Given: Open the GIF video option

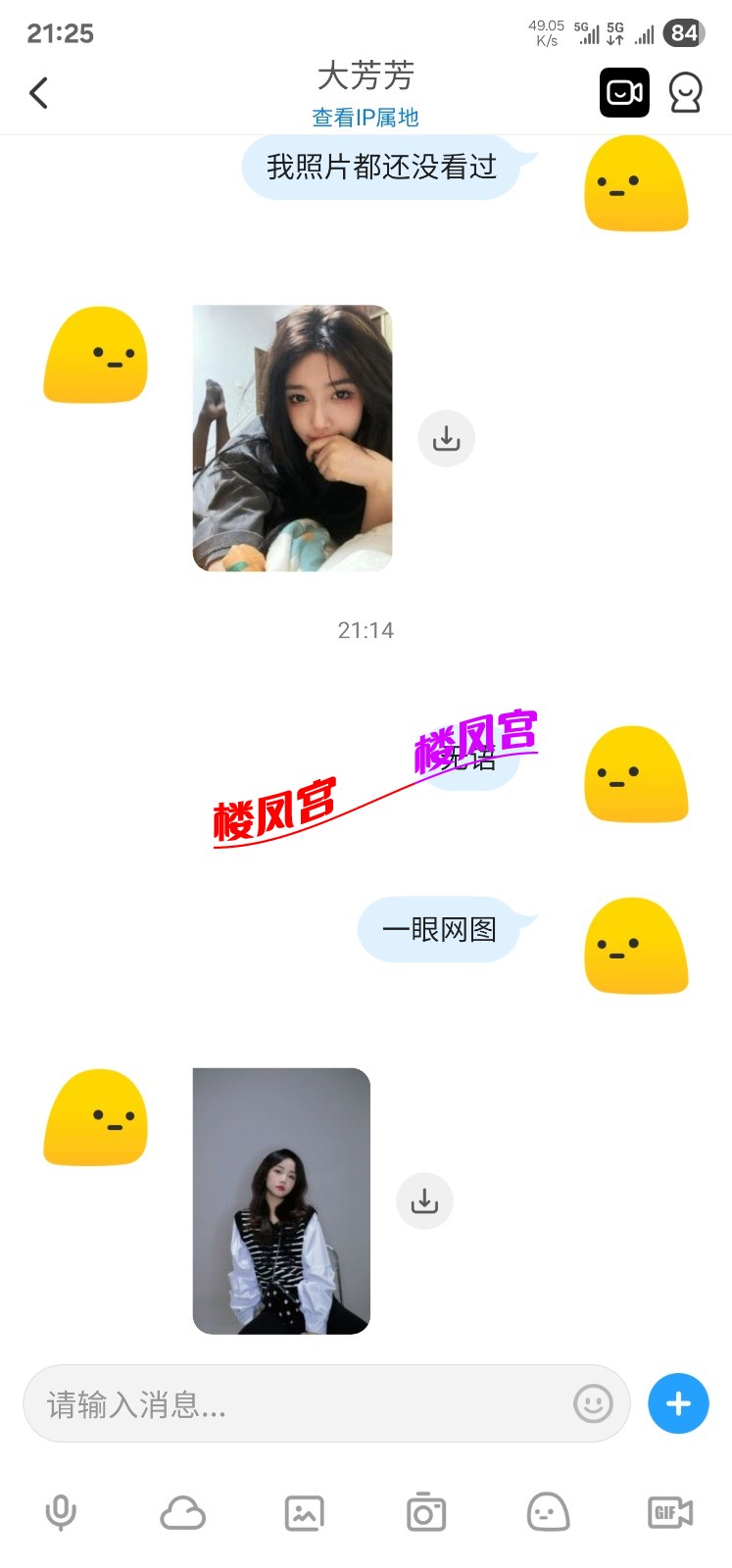Looking at the screenshot, I should tap(670, 1513).
